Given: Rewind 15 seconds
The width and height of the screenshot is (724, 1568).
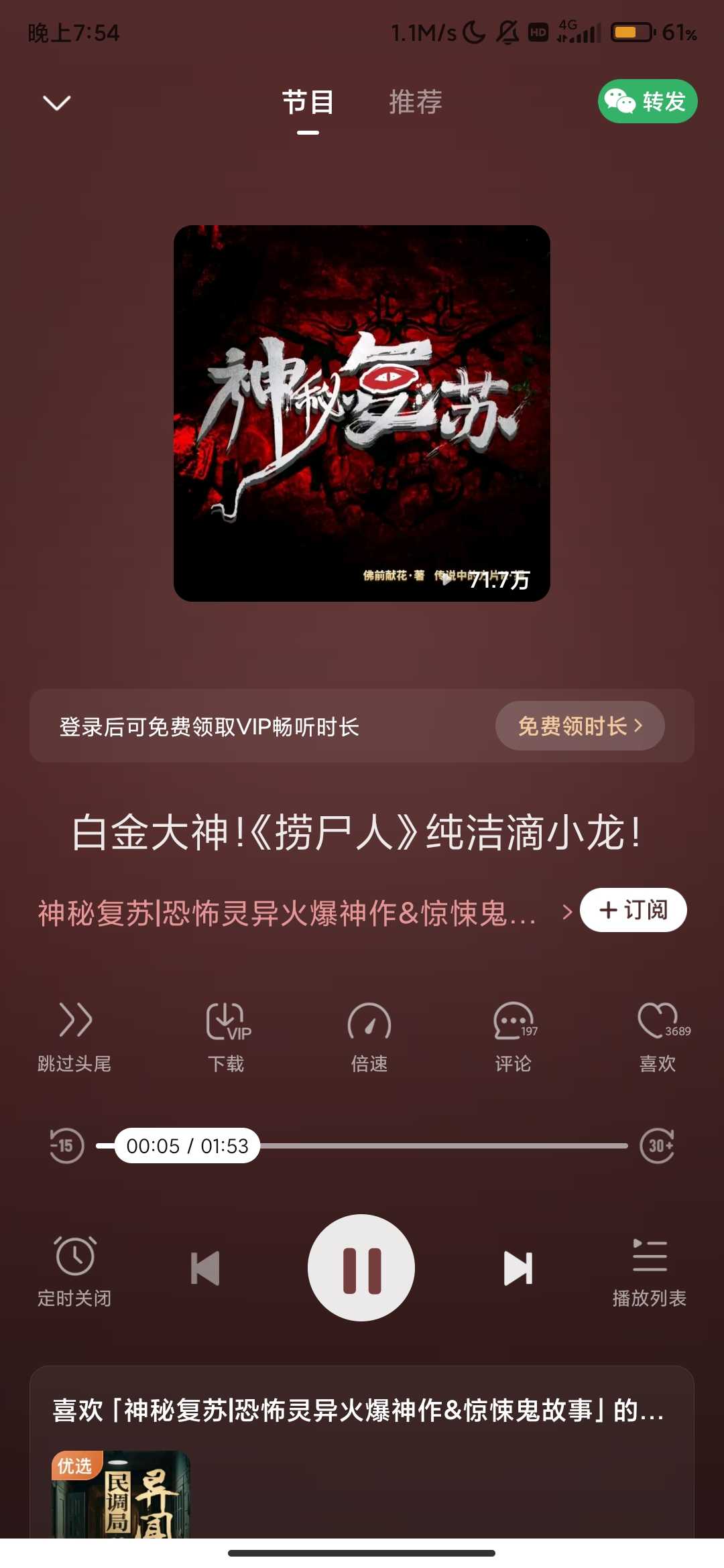Looking at the screenshot, I should (66, 1146).
